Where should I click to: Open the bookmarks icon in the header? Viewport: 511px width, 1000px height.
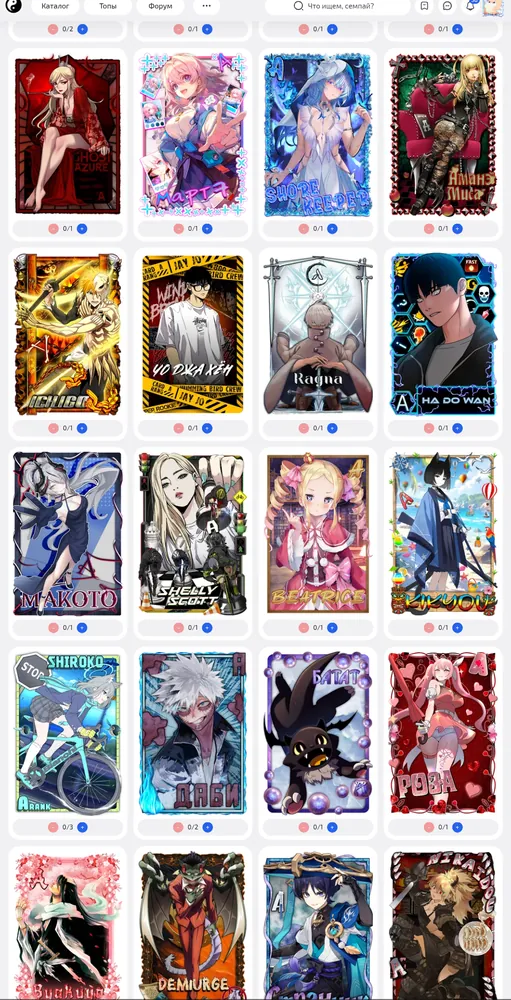point(425,6)
